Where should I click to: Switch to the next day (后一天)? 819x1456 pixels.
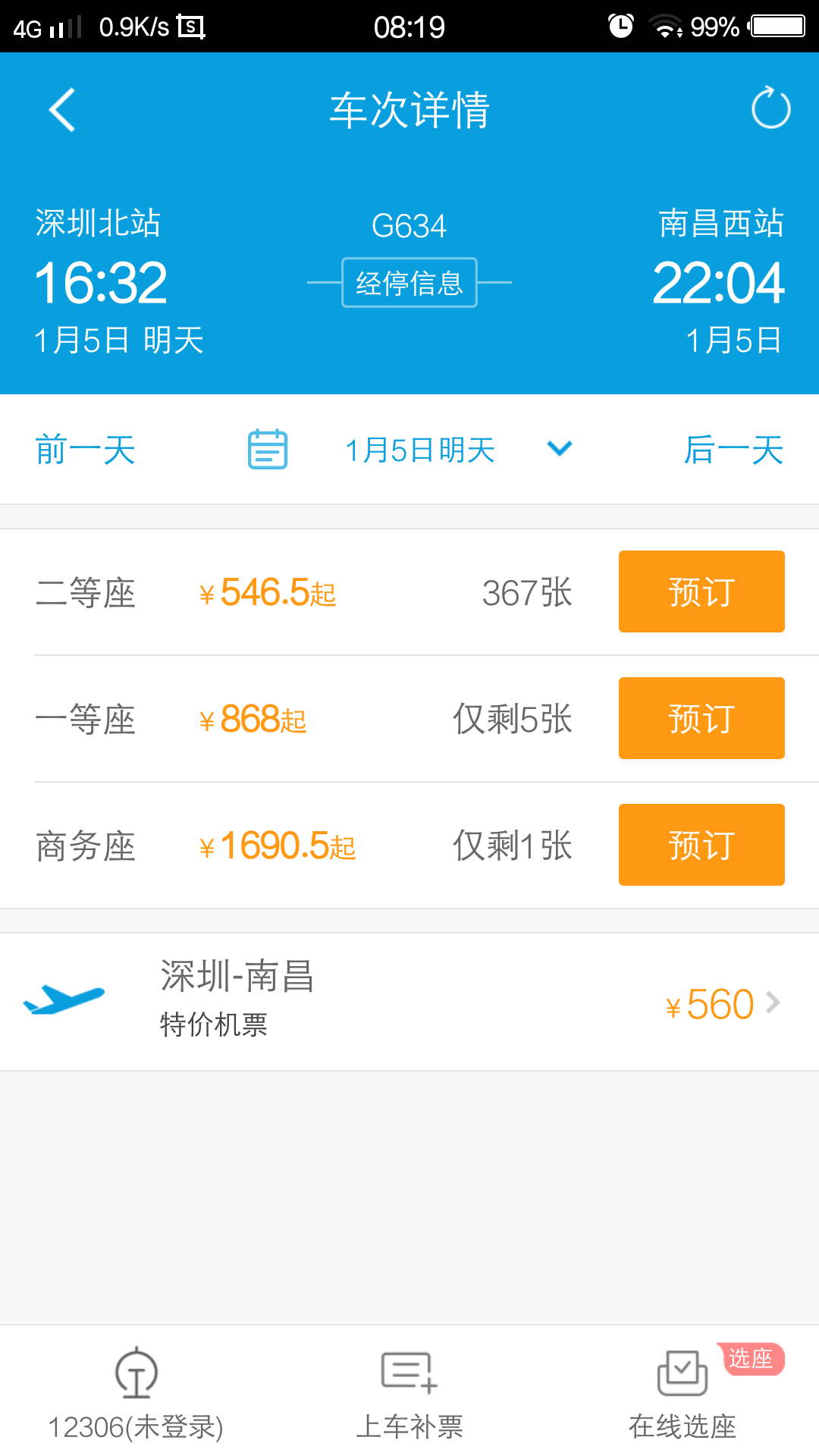click(733, 450)
